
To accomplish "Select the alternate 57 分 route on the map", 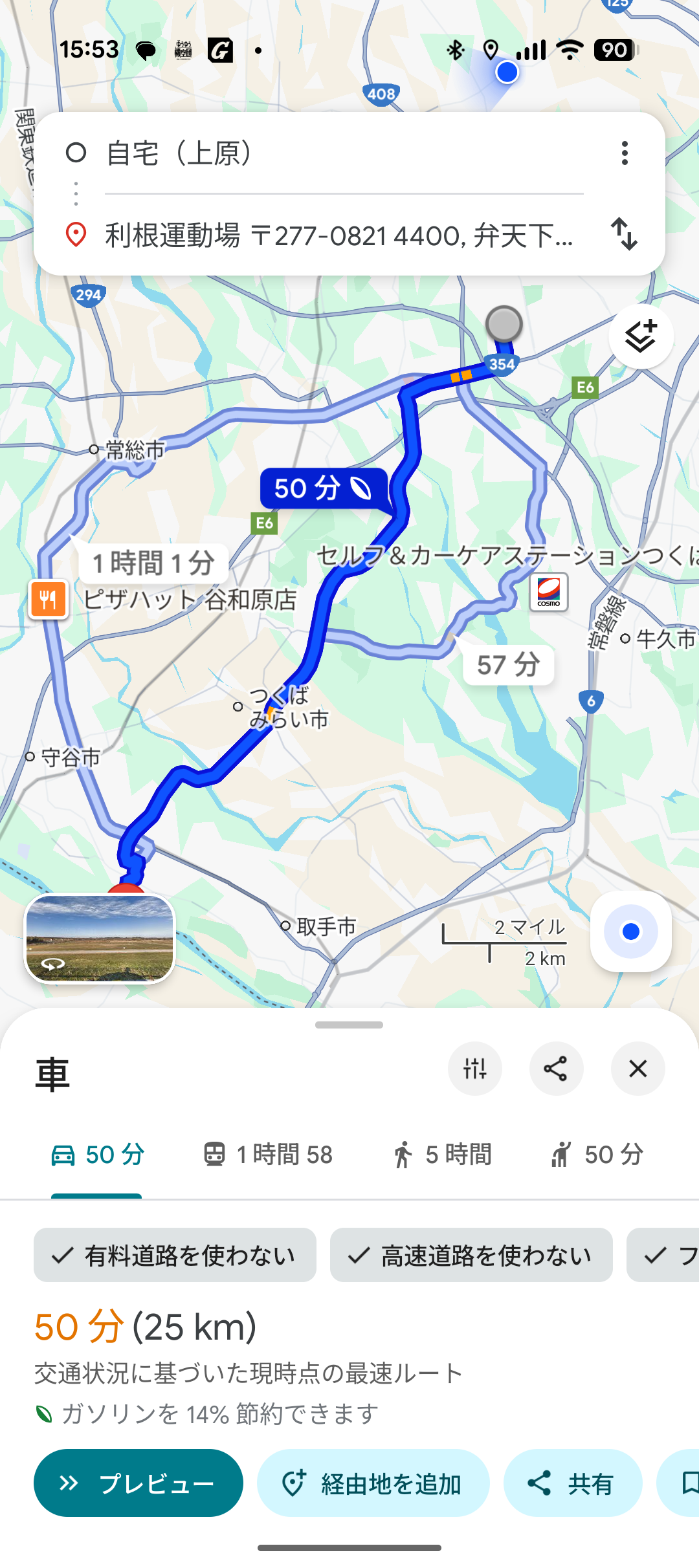I will click(508, 664).
